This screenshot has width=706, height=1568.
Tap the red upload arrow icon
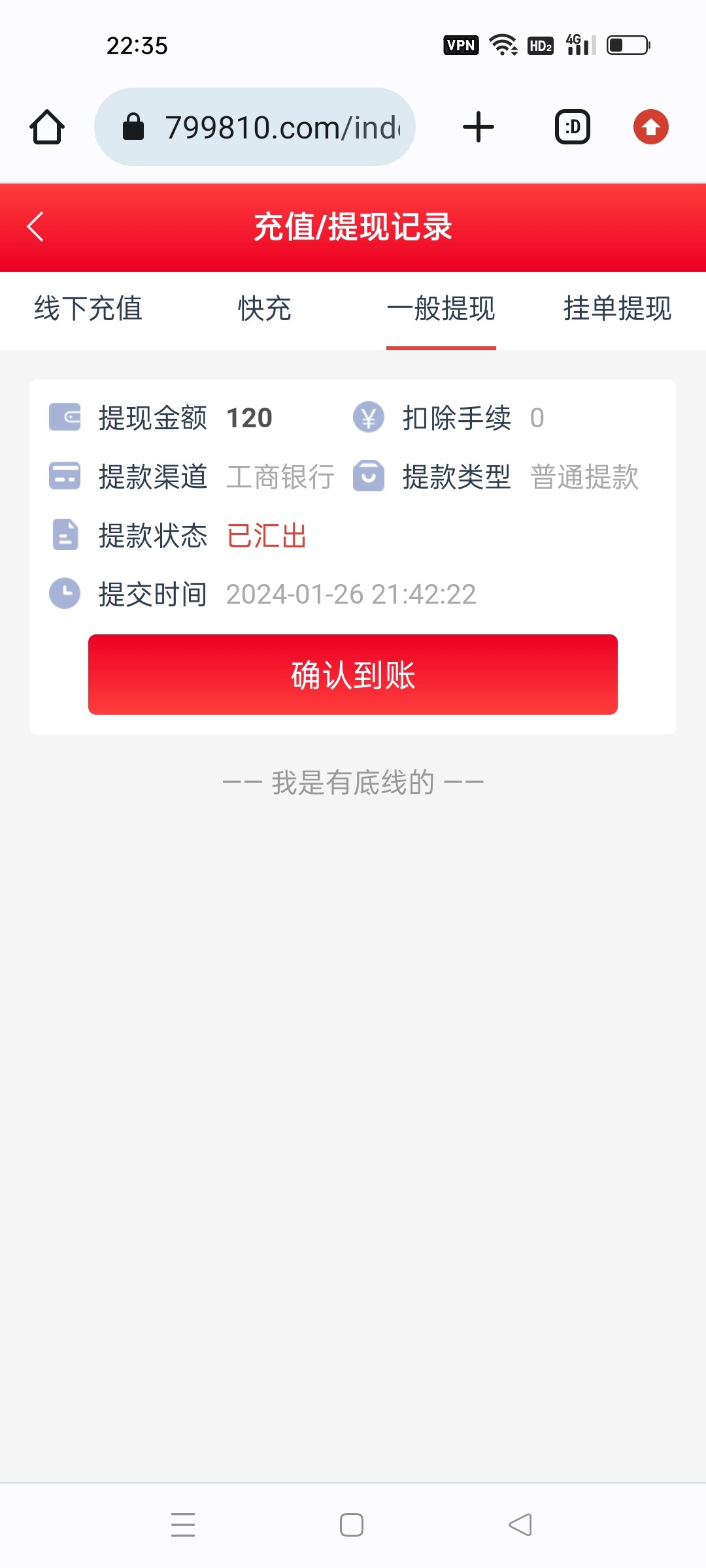[x=650, y=127]
